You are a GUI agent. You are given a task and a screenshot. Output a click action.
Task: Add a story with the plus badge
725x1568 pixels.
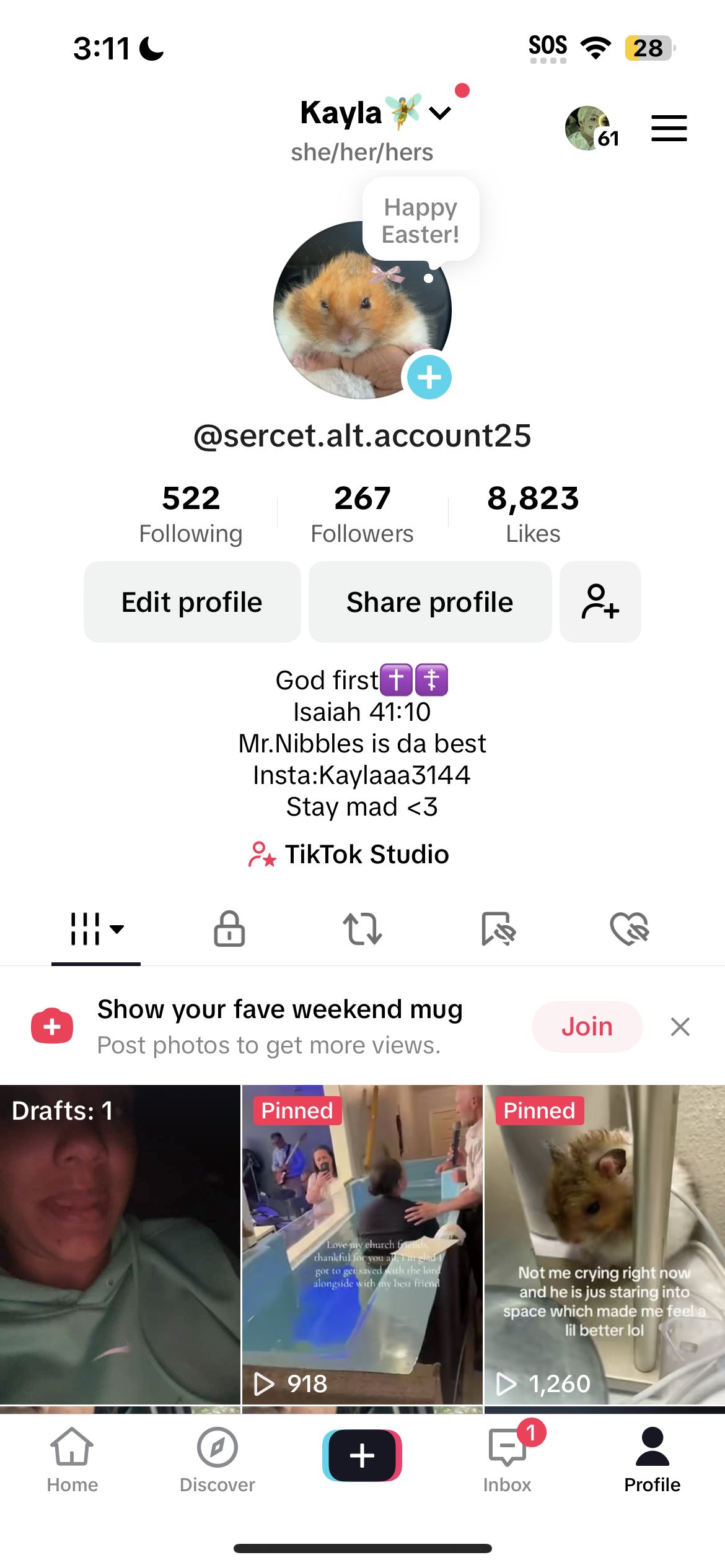tap(429, 377)
